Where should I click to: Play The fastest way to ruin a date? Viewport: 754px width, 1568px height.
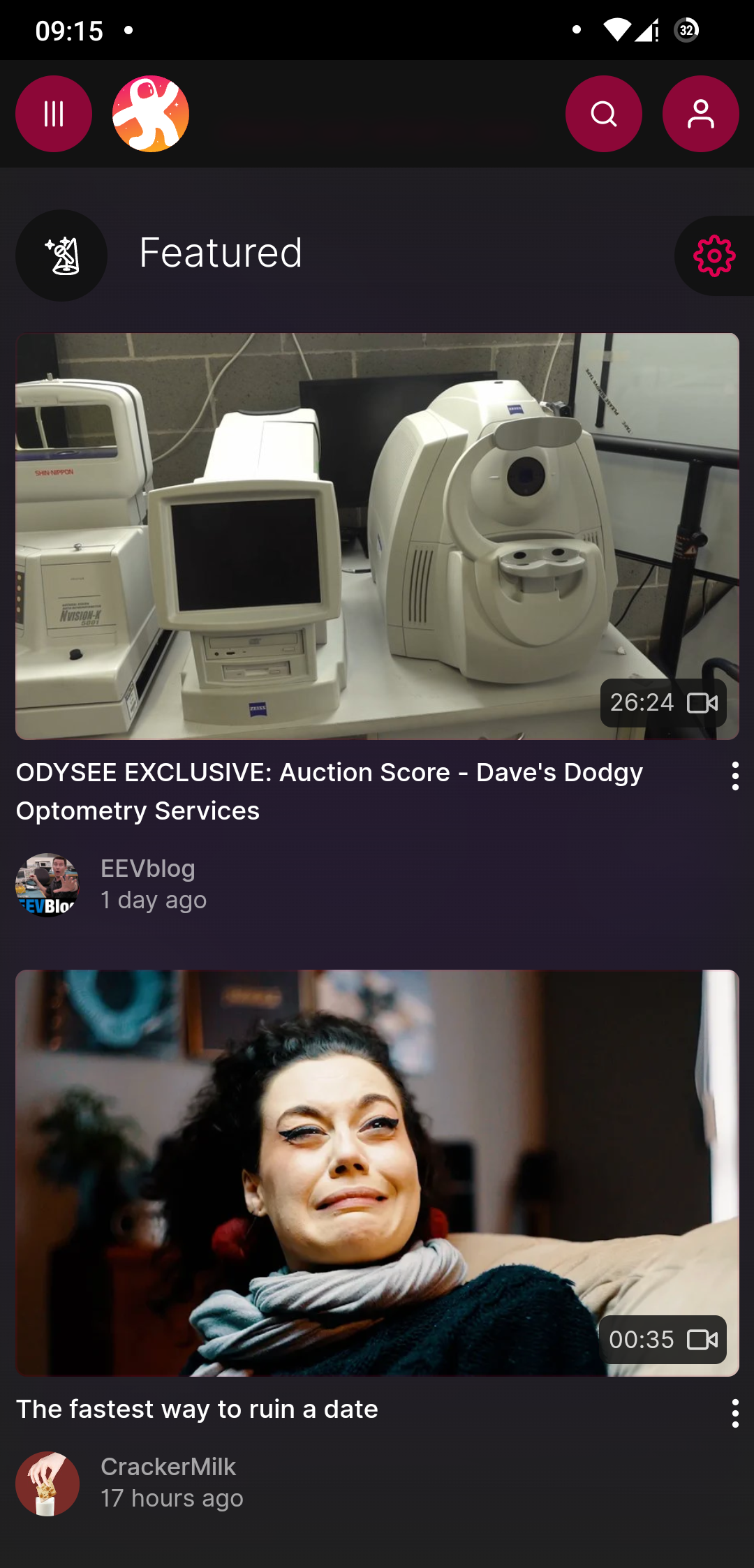pyautogui.click(x=377, y=1173)
